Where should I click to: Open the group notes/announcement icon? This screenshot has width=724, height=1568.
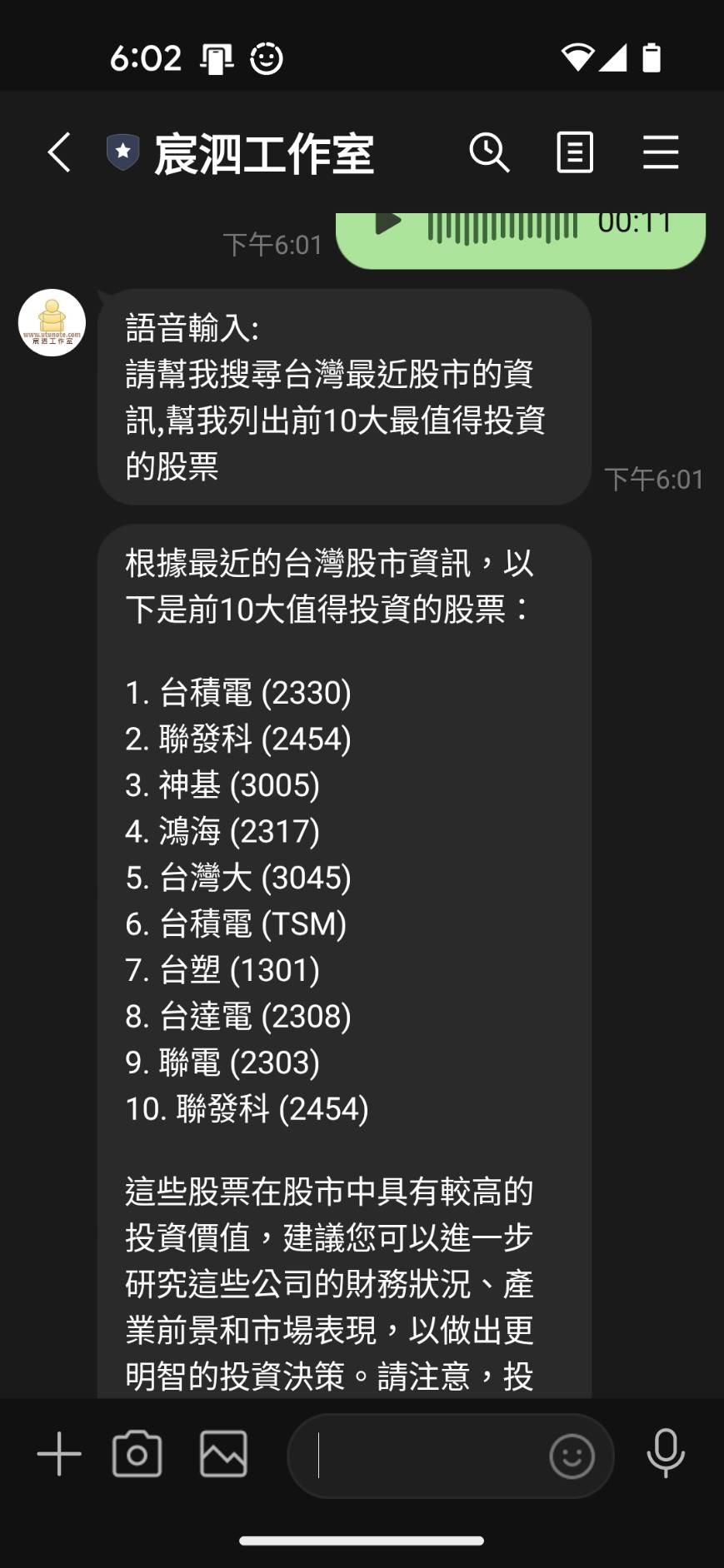coord(574,152)
